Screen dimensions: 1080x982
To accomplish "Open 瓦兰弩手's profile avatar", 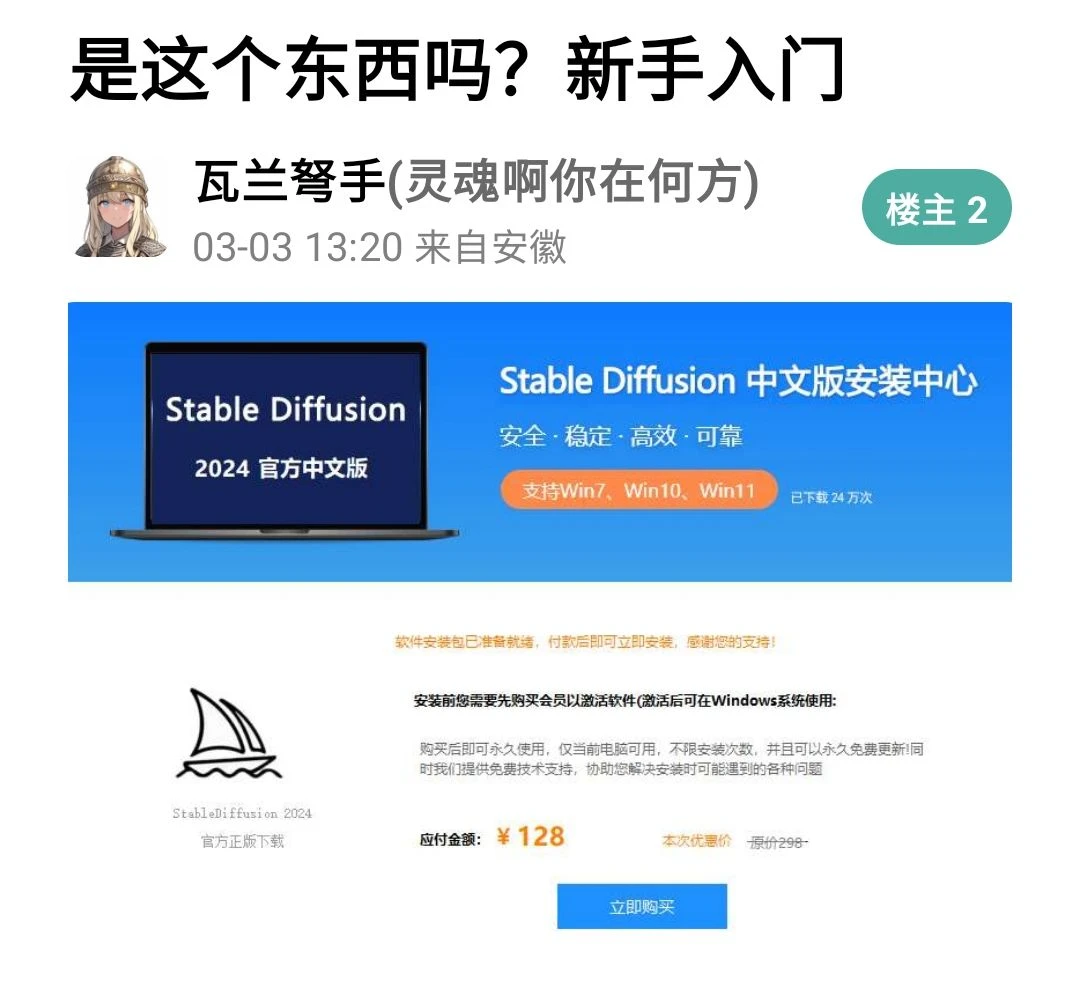I will pos(120,208).
